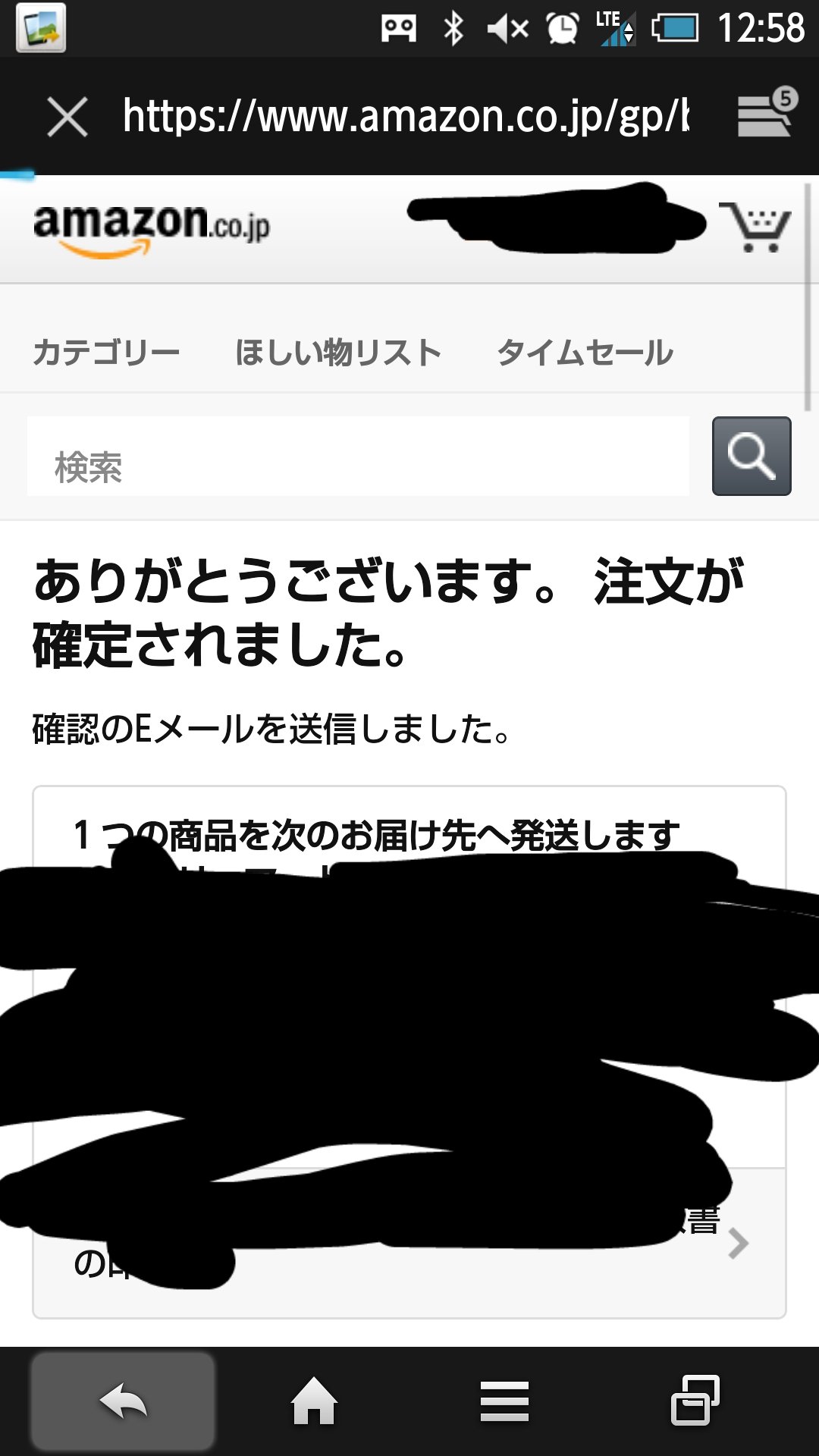
Task: Focus the 検索 search field
Action: (x=358, y=457)
